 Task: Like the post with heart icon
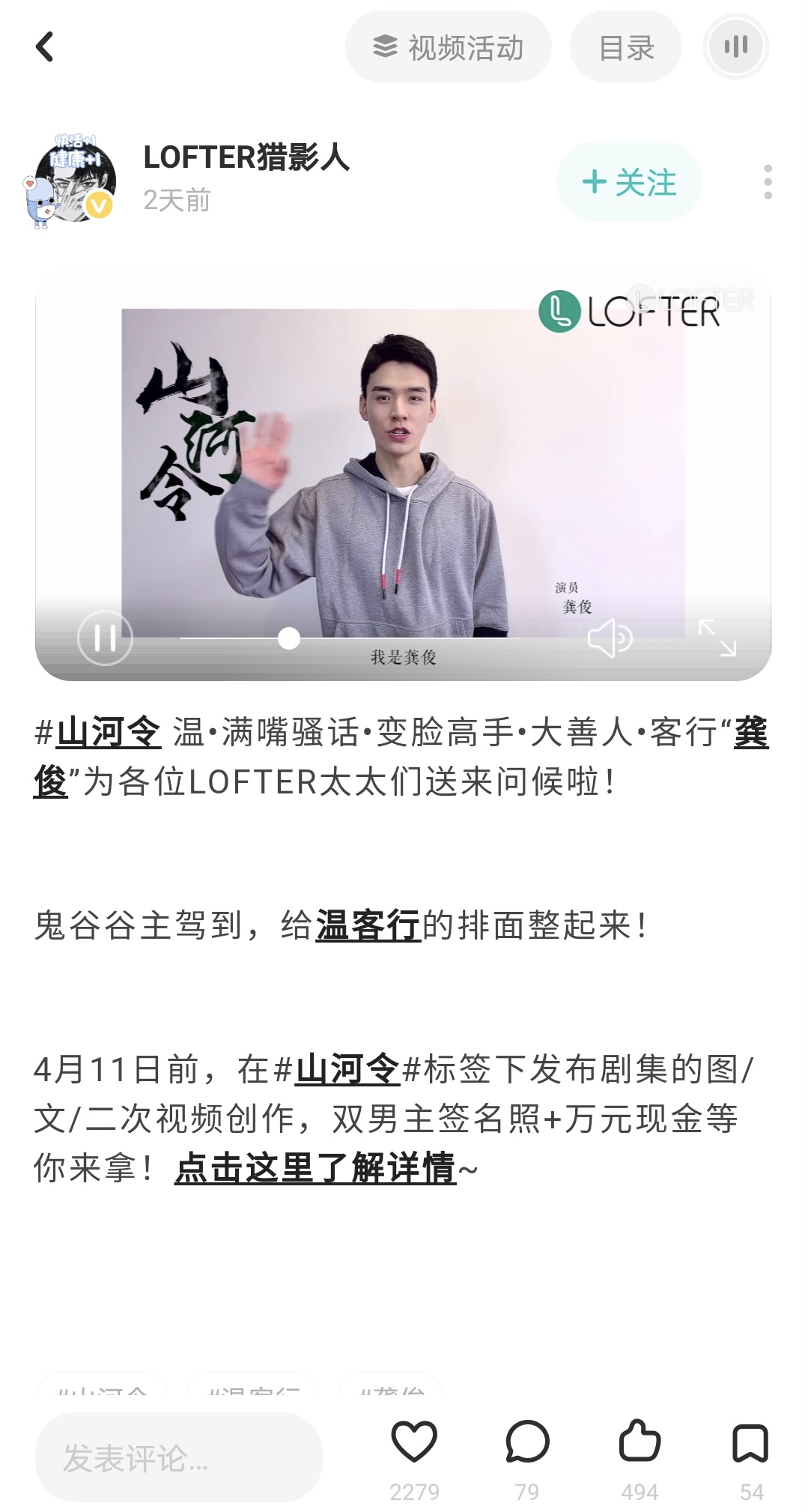tap(414, 1442)
